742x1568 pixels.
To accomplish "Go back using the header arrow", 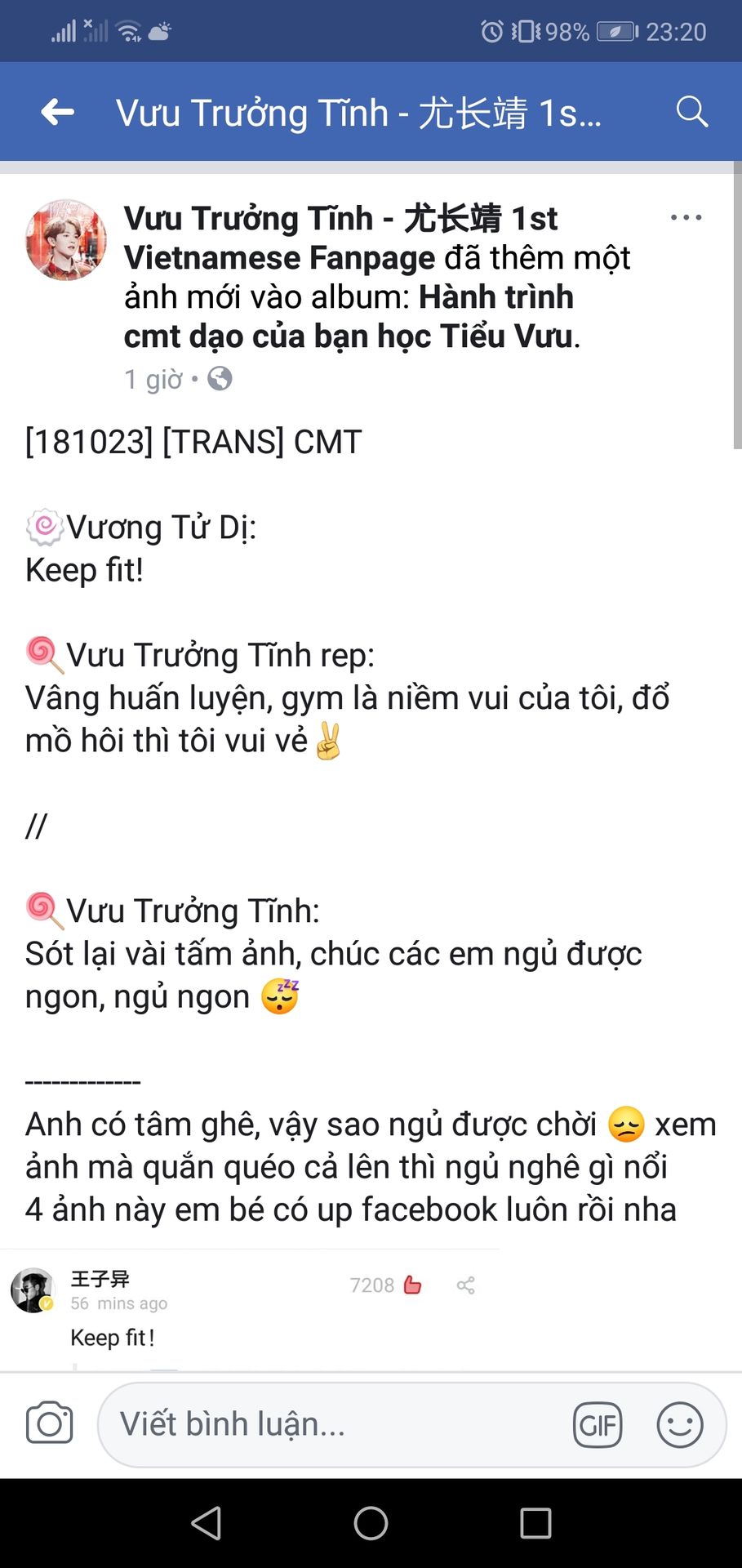I will click(x=58, y=112).
